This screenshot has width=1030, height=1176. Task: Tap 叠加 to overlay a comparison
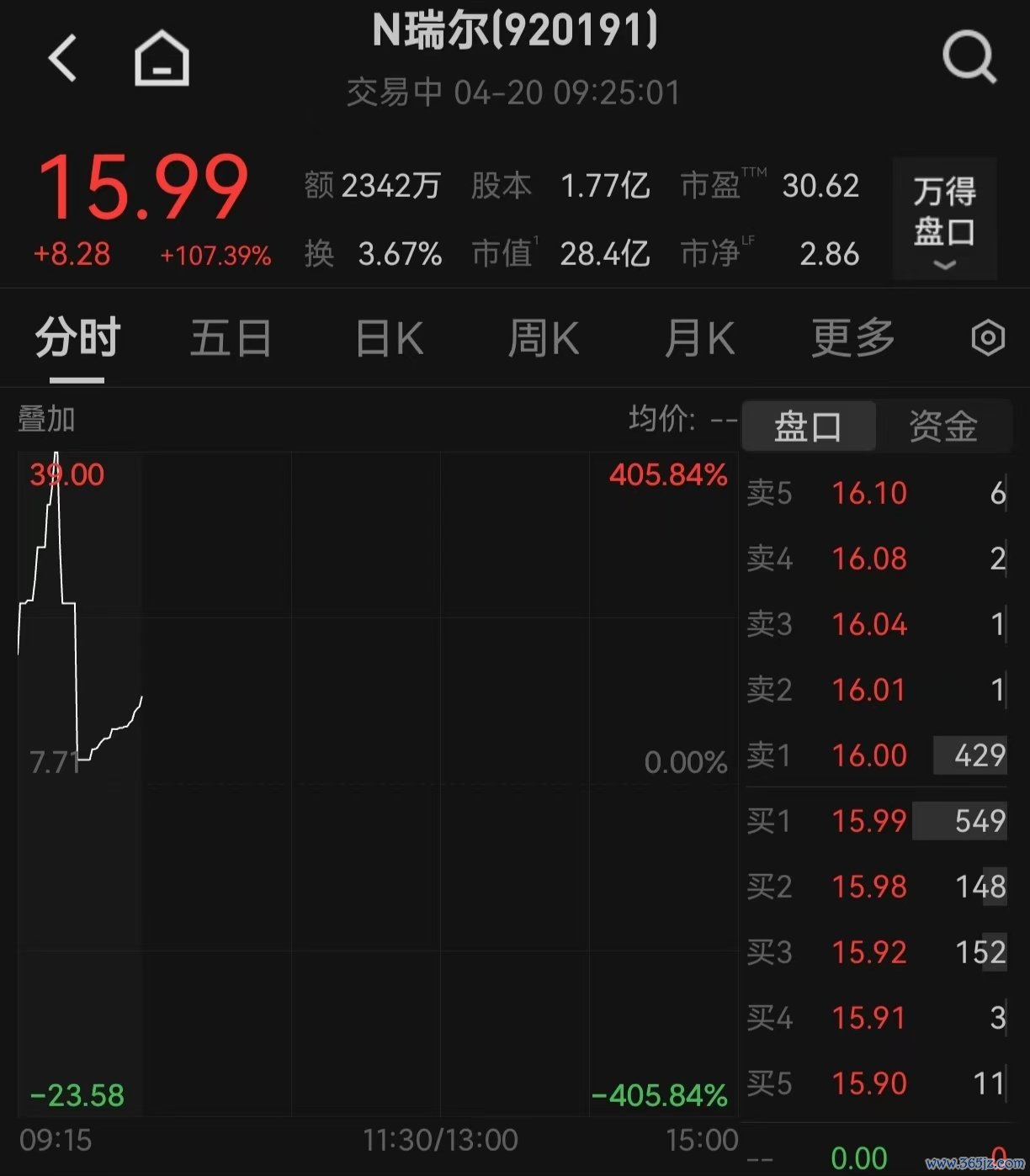click(47, 419)
